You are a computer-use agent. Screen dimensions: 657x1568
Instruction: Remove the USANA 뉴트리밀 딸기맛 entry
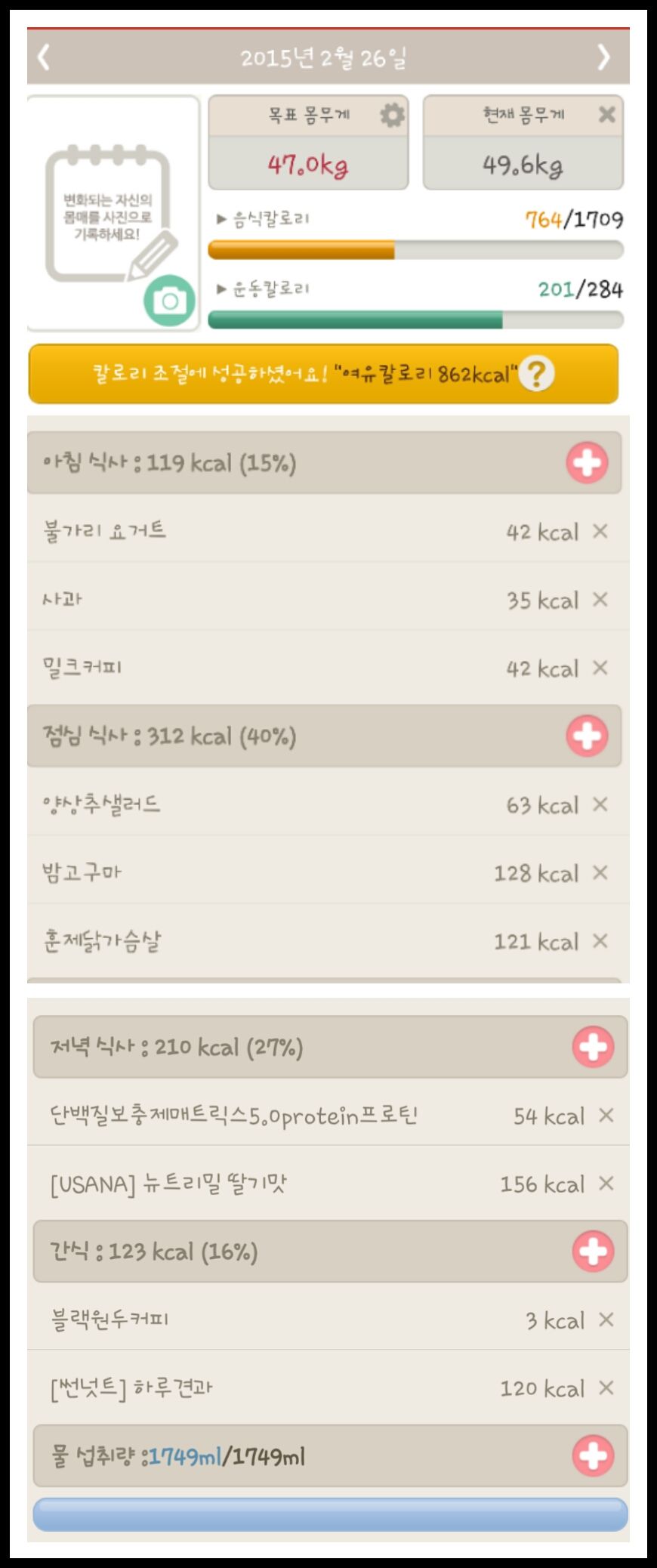click(606, 1184)
